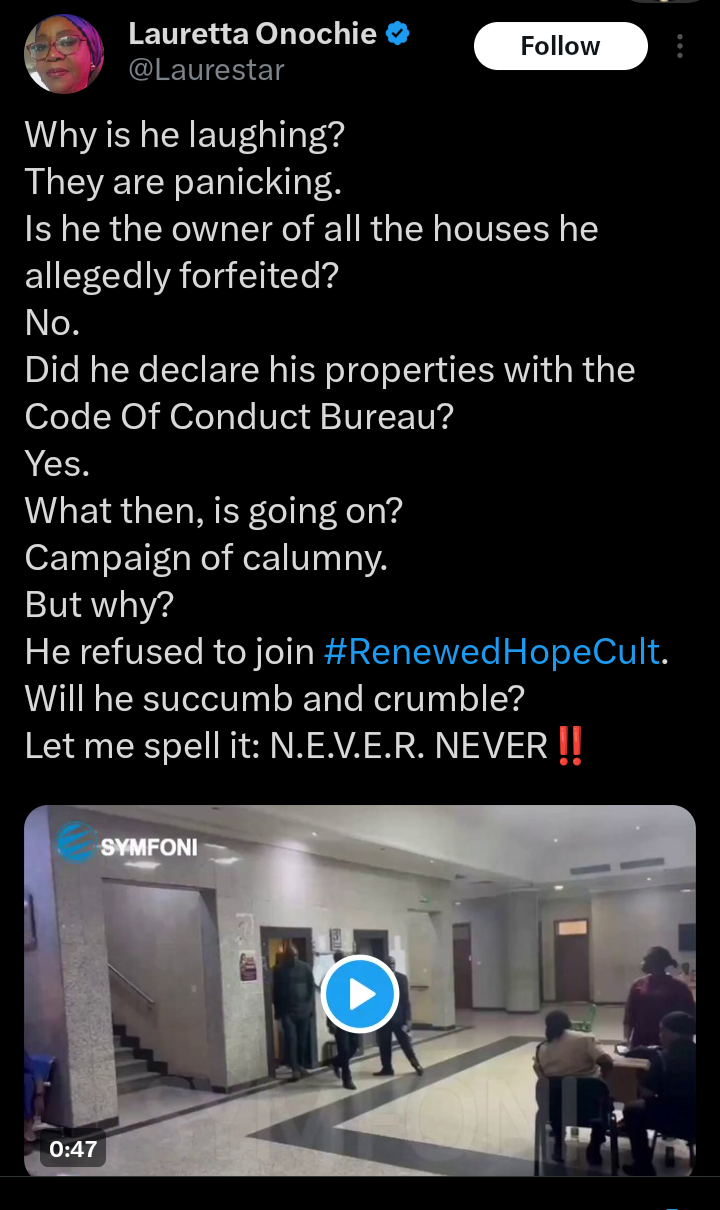The height and width of the screenshot is (1210, 720).
Task: Open Lauretta Onochie's profile from her name
Action: click(252, 34)
